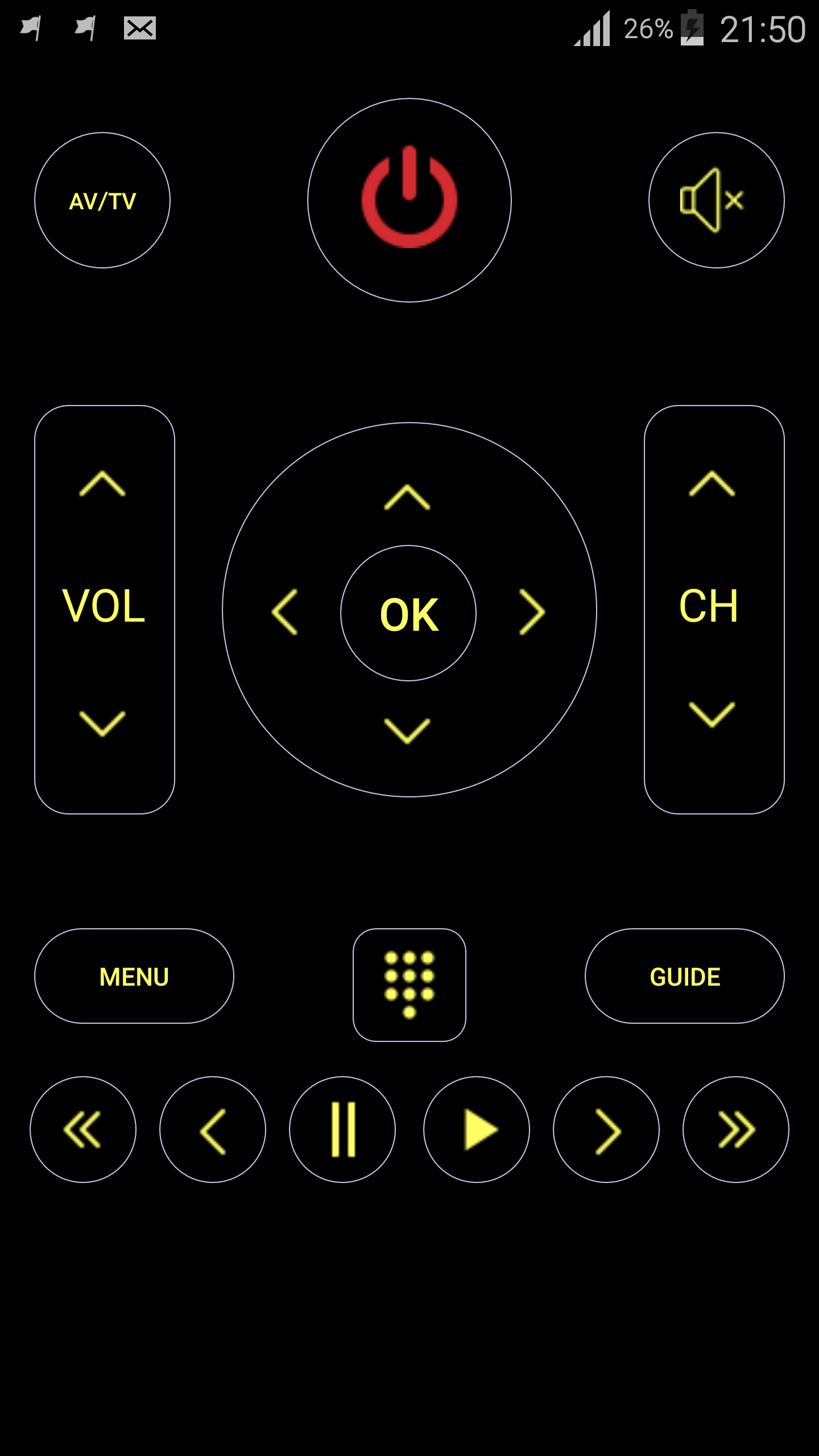Turn the TV on with the power button
Viewport: 819px width, 1456px height.
tap(409, 200)
